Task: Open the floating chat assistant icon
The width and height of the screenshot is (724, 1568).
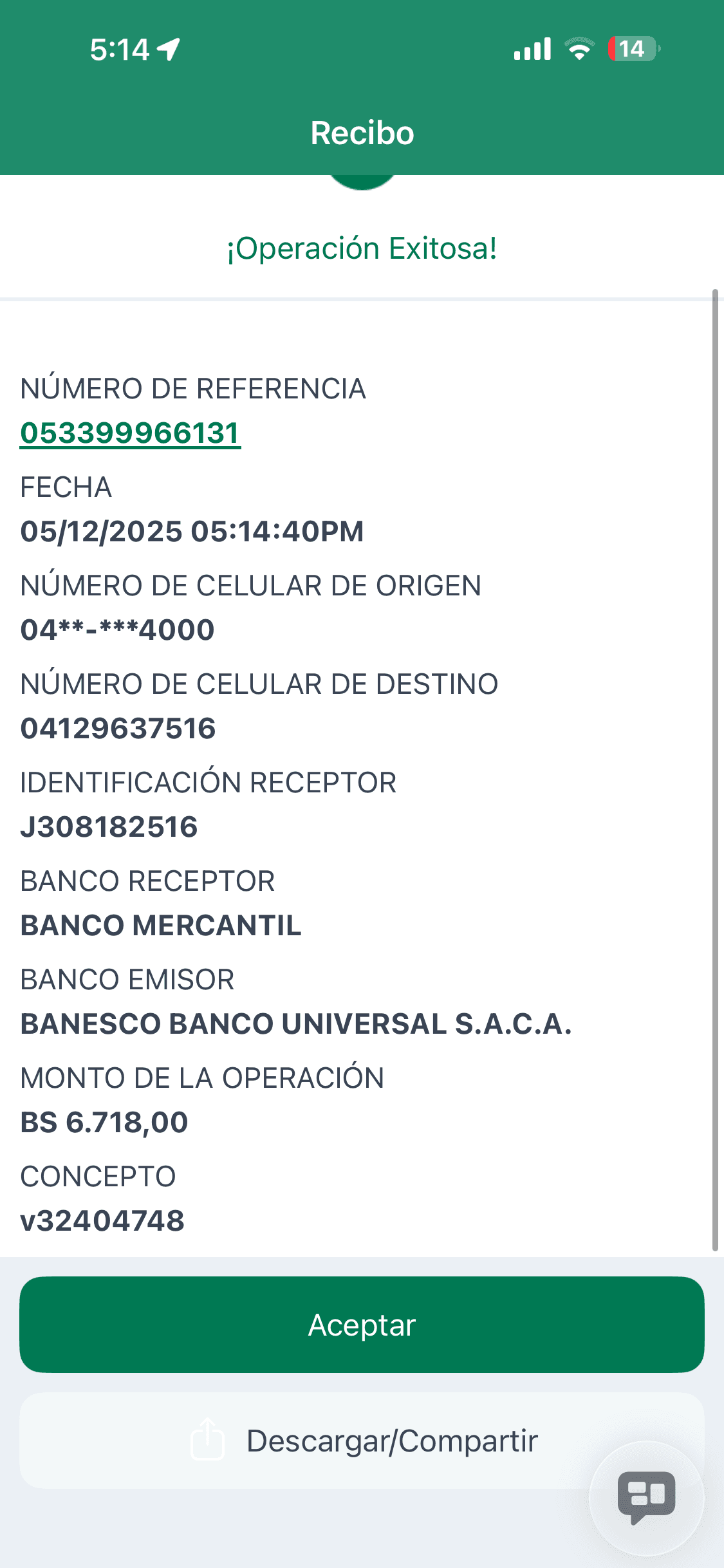Action: click(646, 1497)
